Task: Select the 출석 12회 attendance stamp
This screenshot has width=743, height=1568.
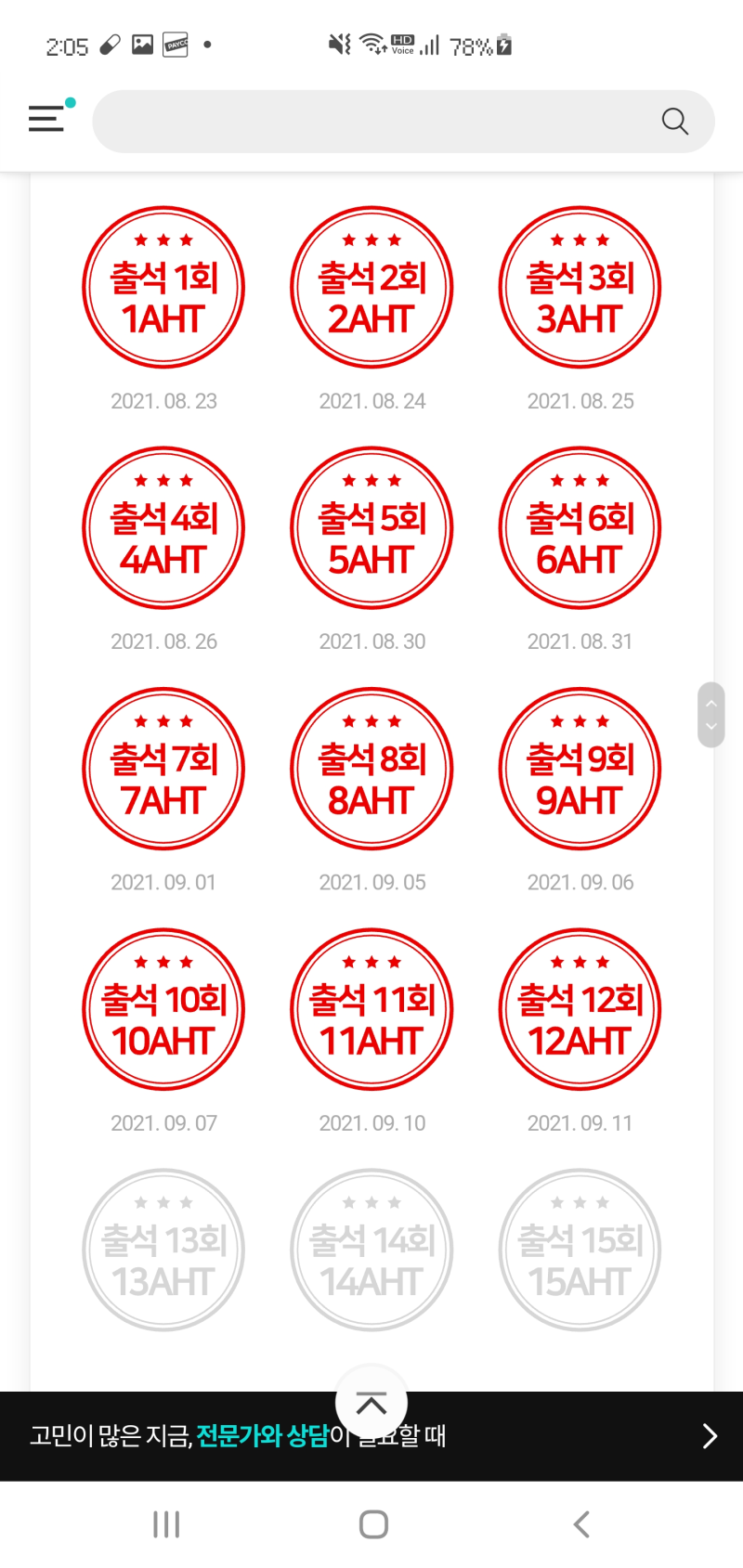Action: [580, 1009]
